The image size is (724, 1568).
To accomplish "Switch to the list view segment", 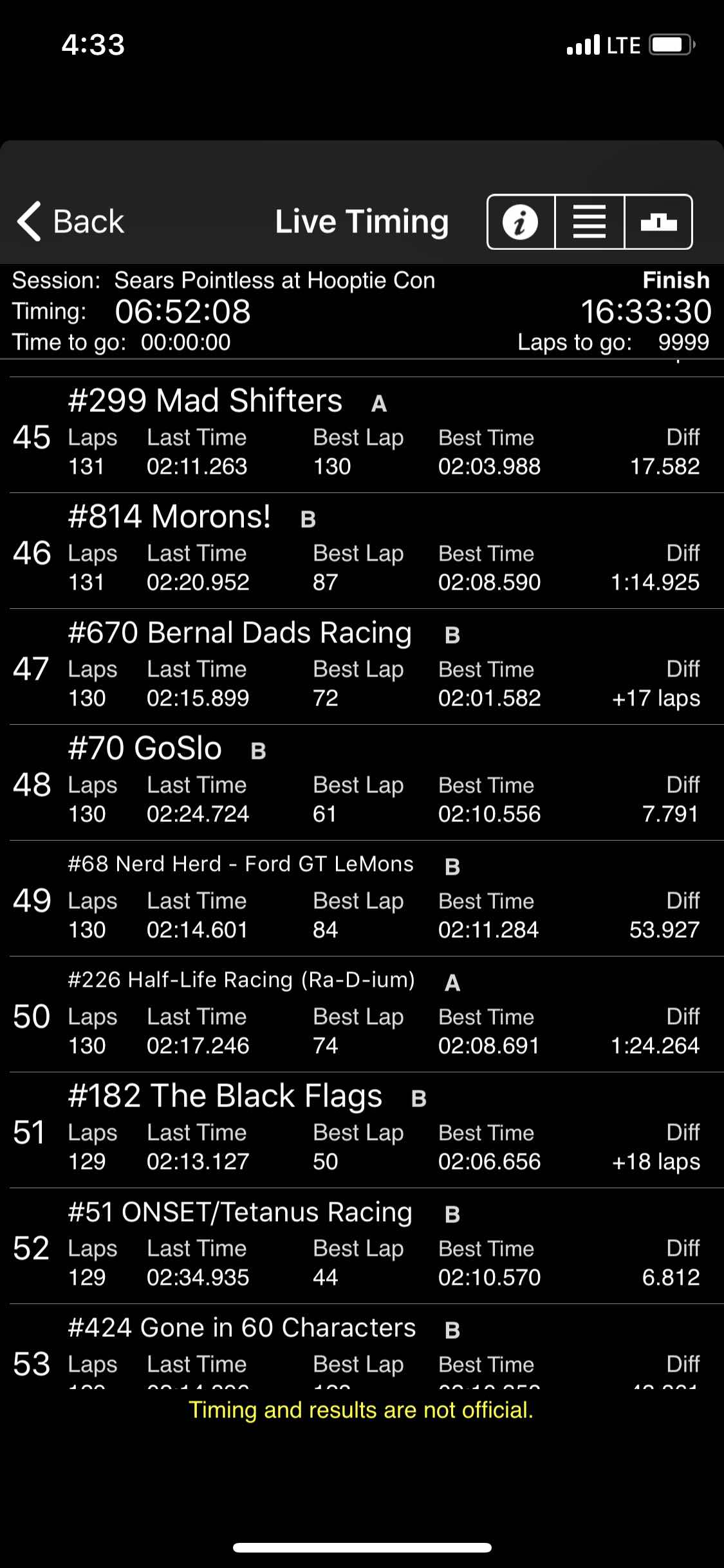I will [x=589, y=221].
